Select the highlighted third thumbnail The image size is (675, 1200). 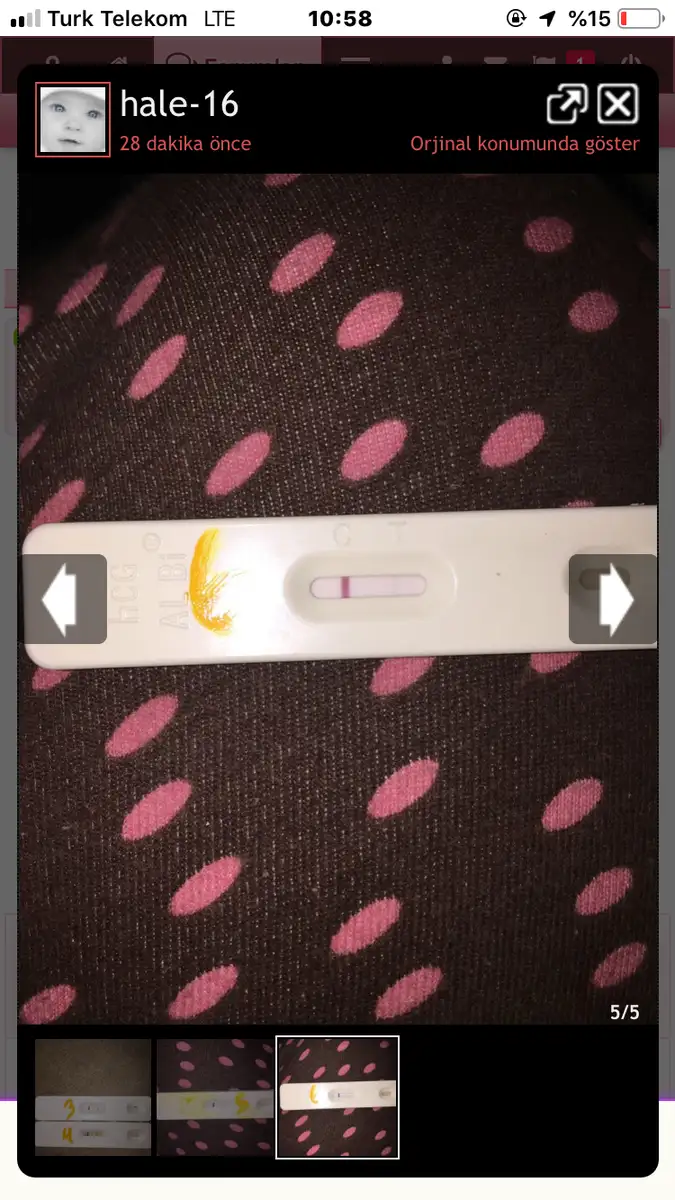(x=338, y=1097)
